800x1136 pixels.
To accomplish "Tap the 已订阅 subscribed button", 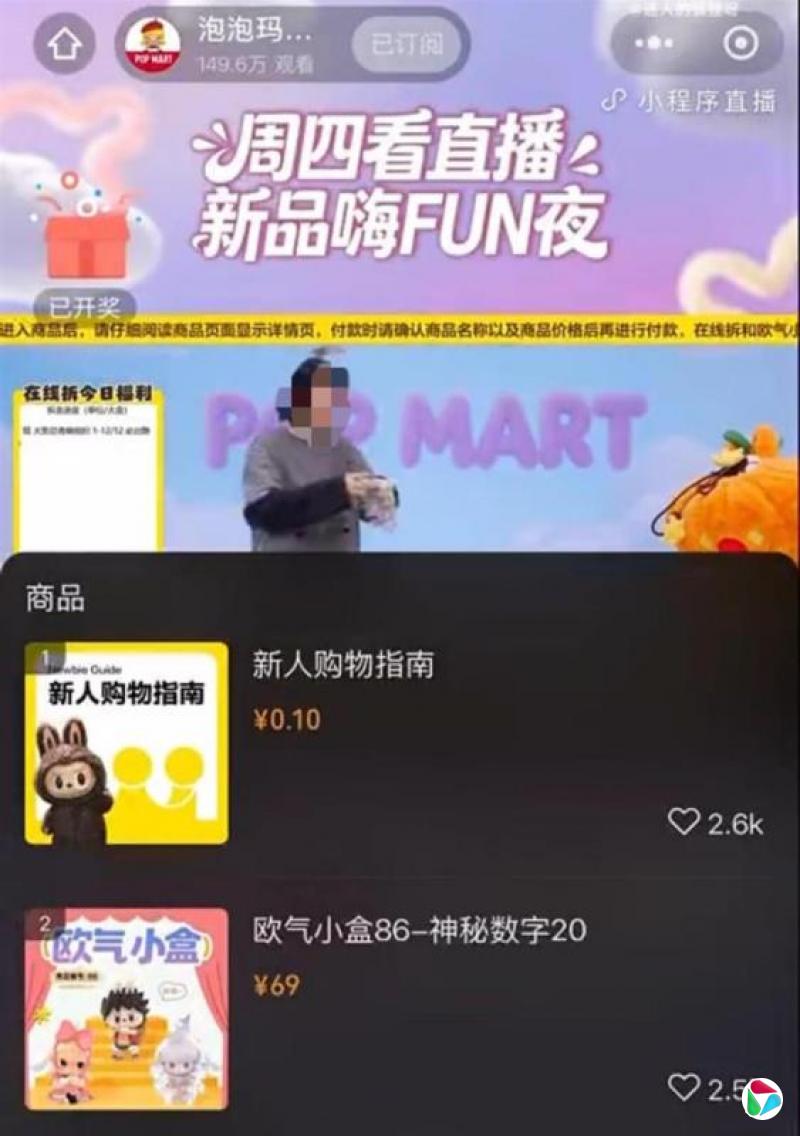I will click(x=407, y=45).
